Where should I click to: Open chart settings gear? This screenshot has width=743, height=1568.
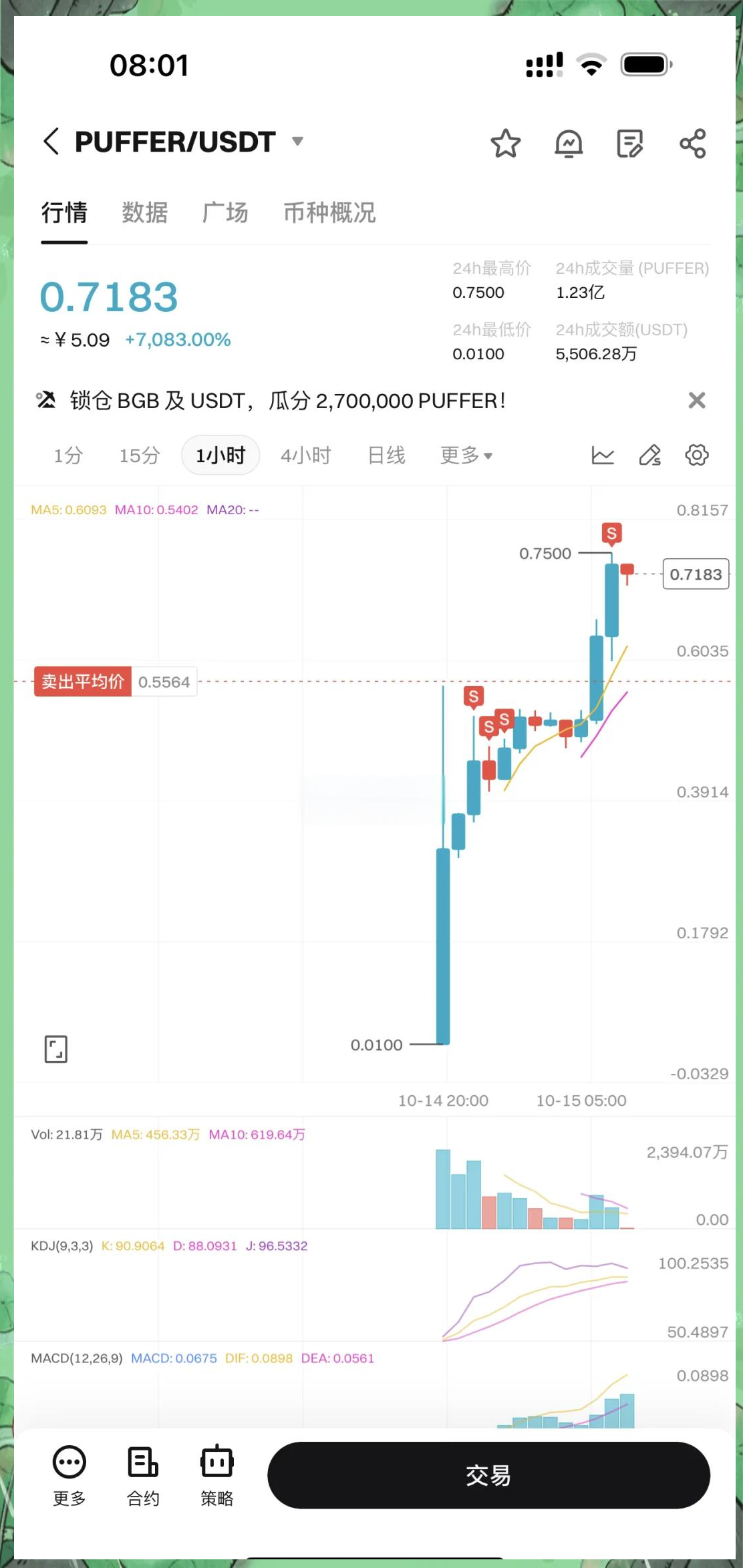tap(696, 455)
